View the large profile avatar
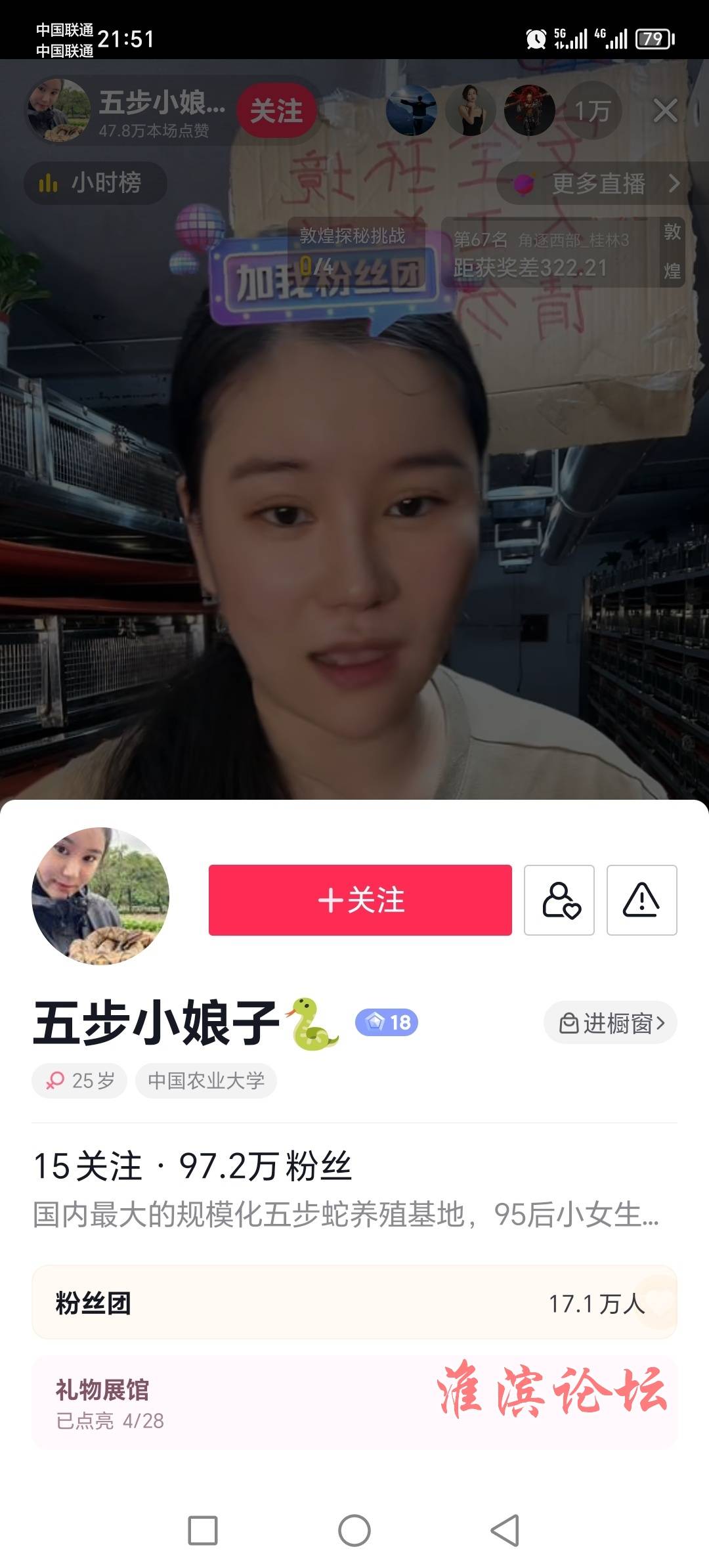This screenshot has height=1568, width=709. (100, 896)
